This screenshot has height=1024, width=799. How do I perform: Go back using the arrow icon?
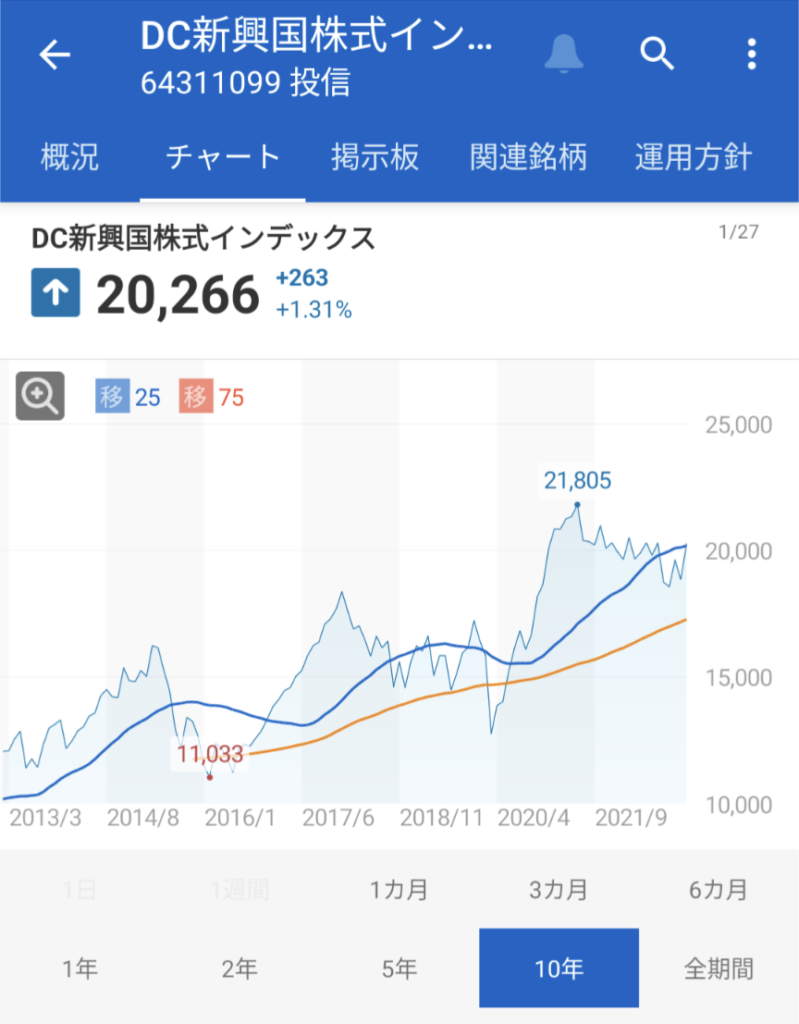pos(54,55)
